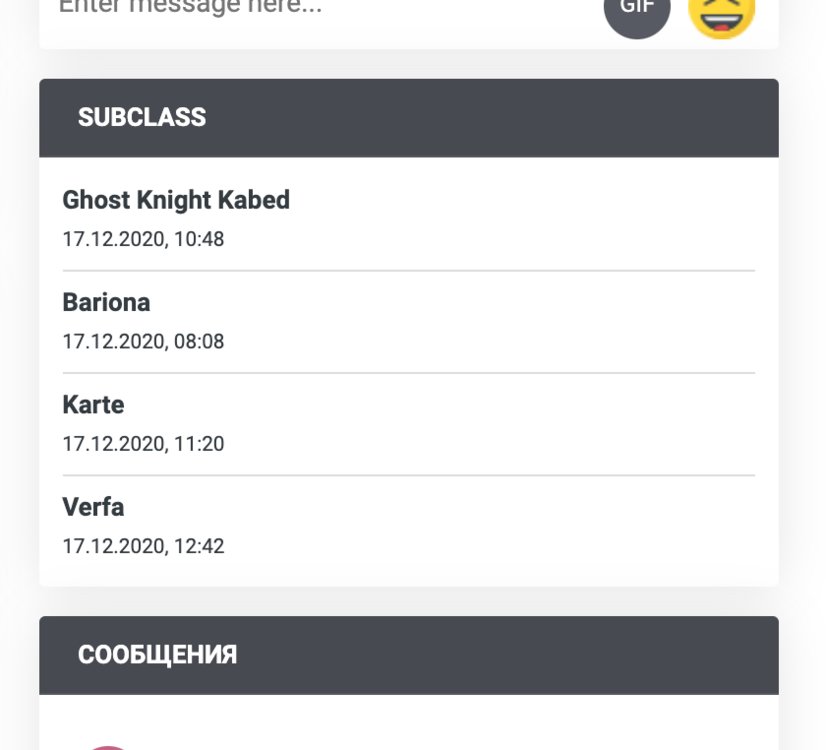This screenshot has height=750, width=826.
Task: View the Karte subclass entry
Action: pos(93,405)
